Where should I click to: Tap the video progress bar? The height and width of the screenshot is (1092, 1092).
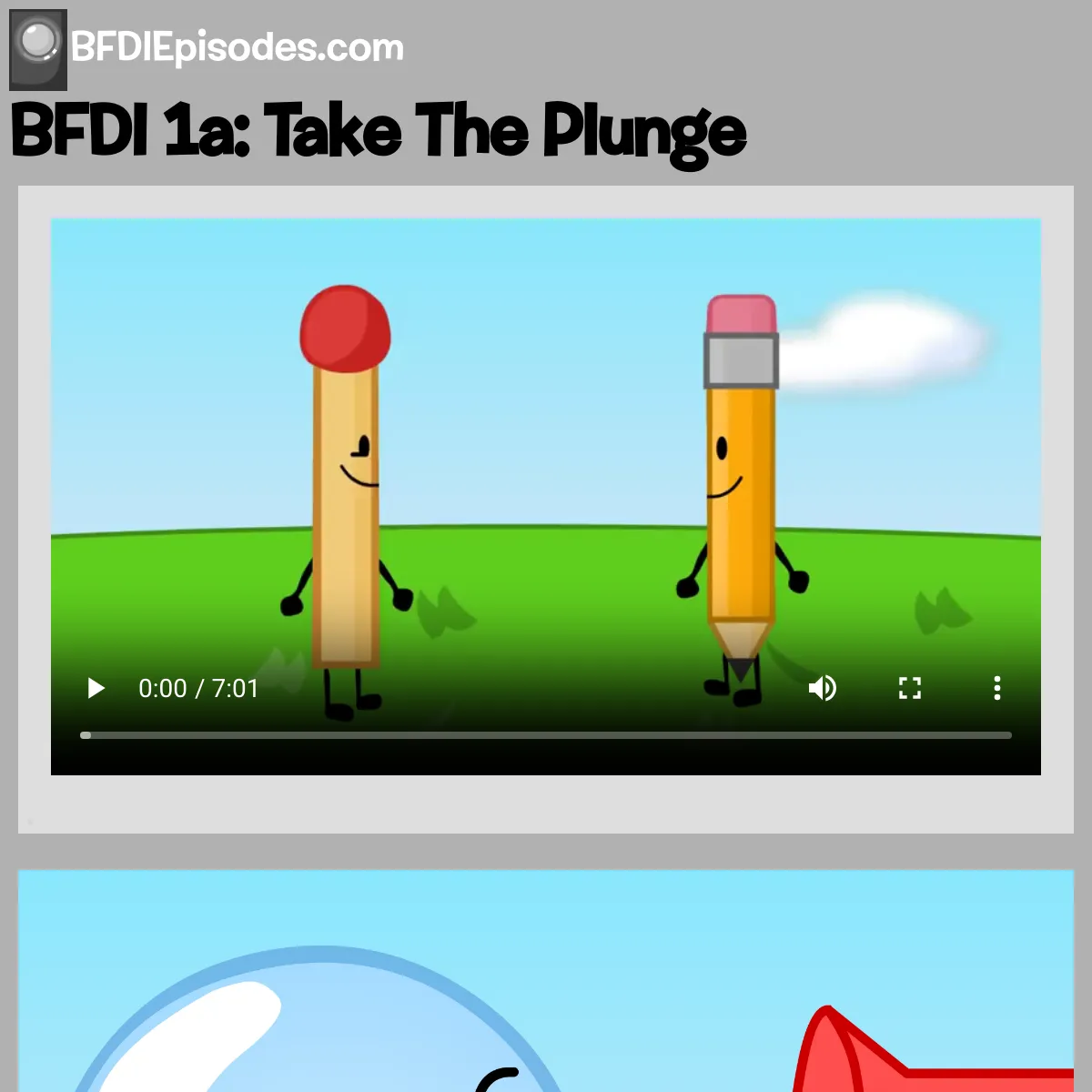546,735
